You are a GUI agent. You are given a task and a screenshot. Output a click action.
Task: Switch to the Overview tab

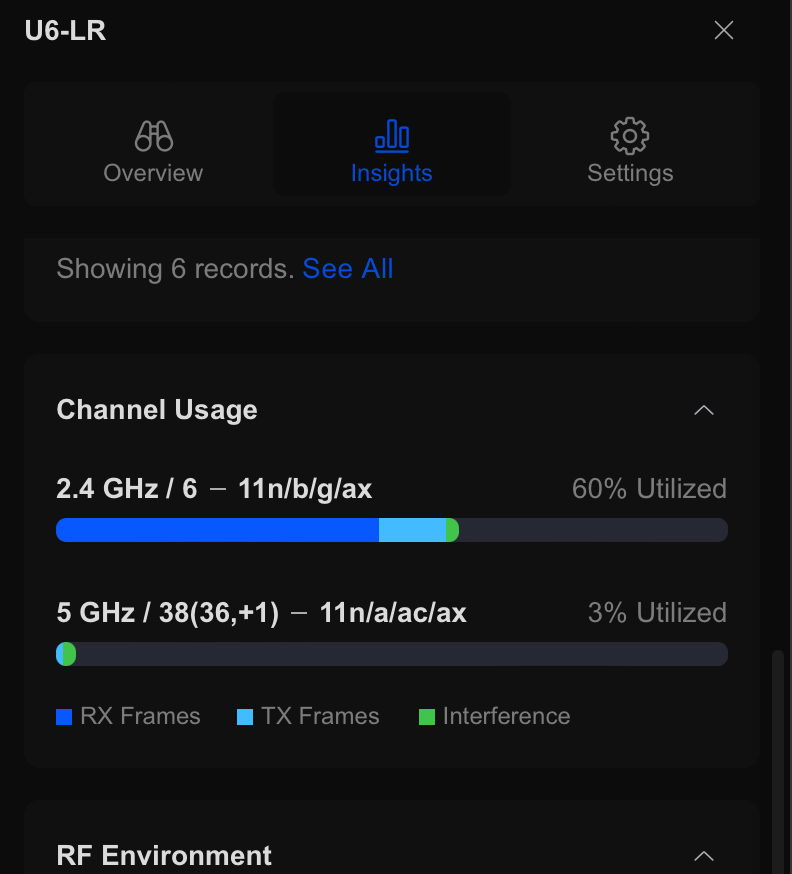coord(152,150)
